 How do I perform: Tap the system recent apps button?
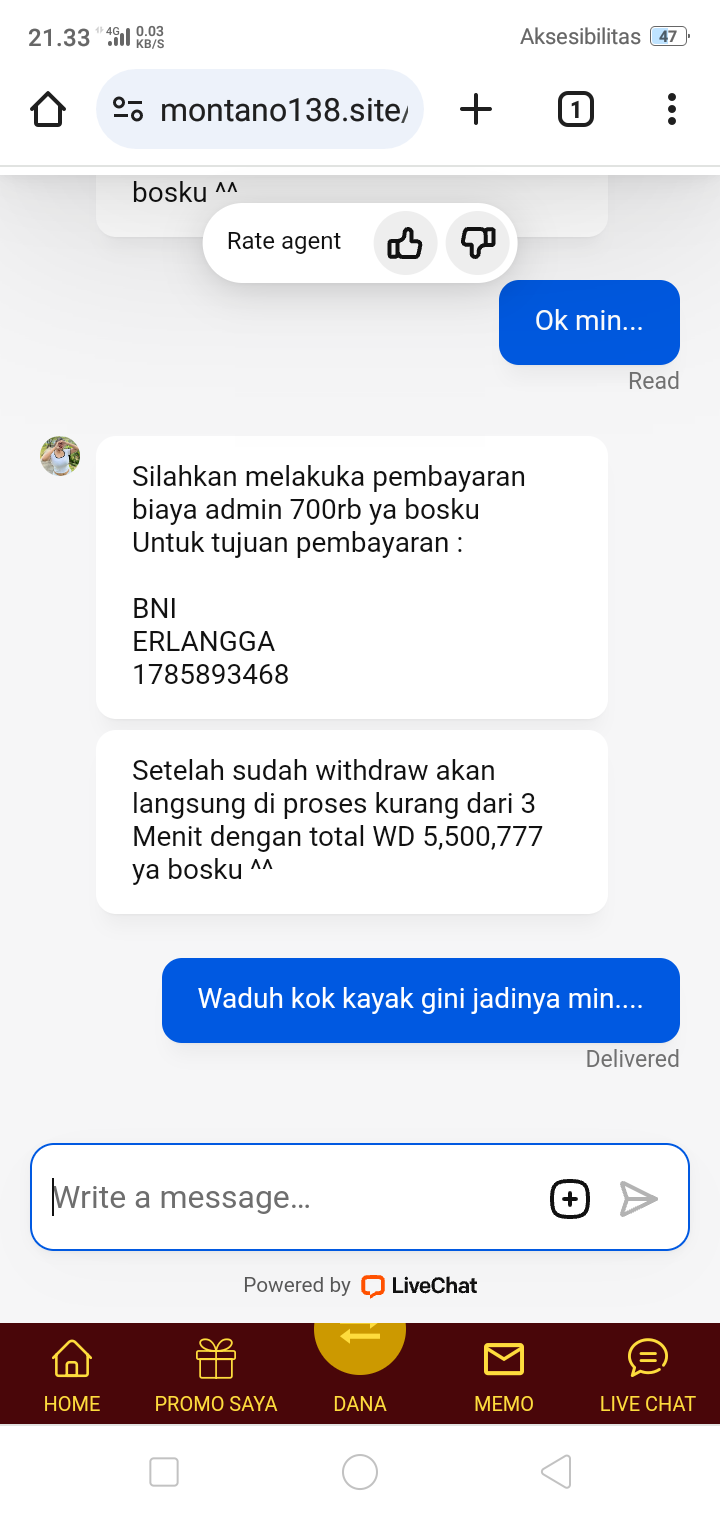[164, 1471]
